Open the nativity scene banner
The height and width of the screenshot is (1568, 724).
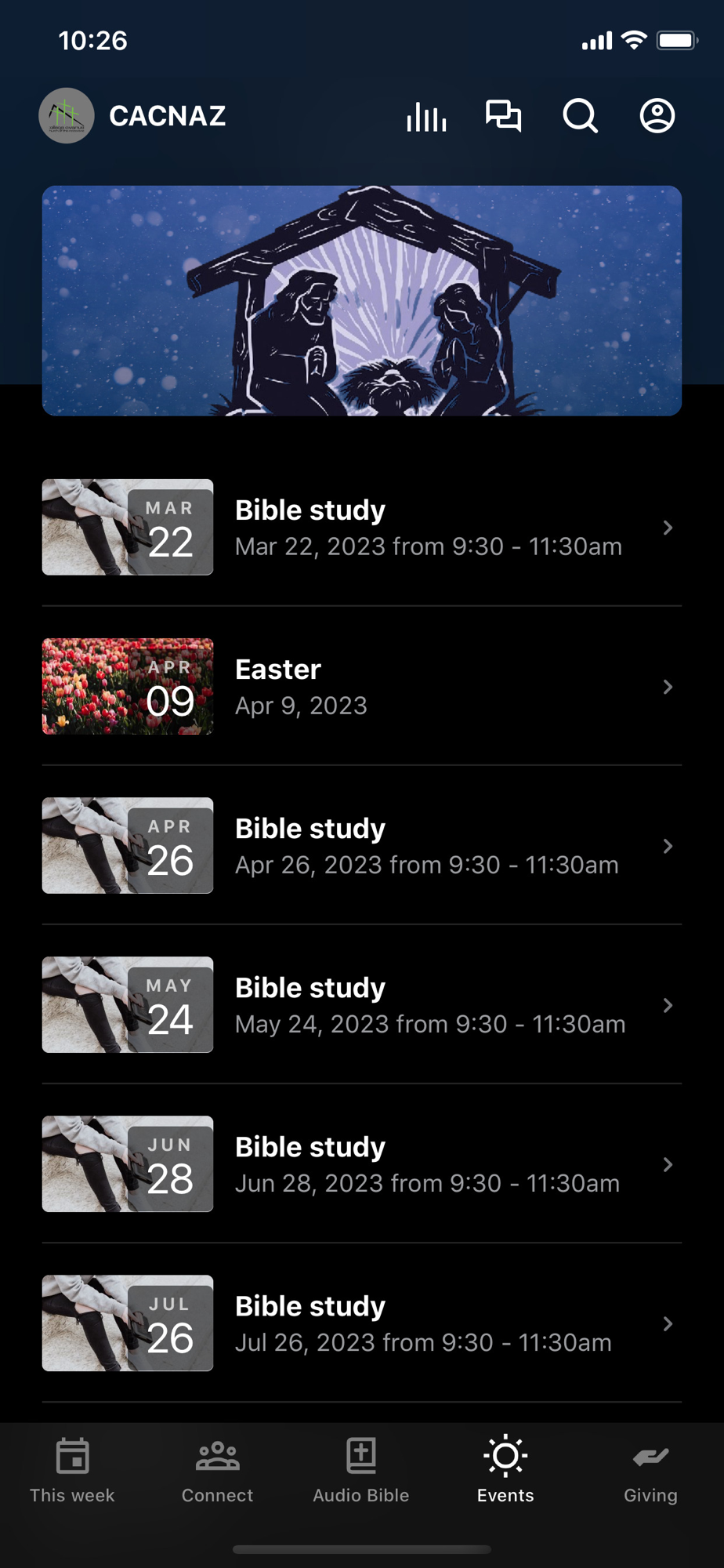pyautogui.click(x=362, y=300)
